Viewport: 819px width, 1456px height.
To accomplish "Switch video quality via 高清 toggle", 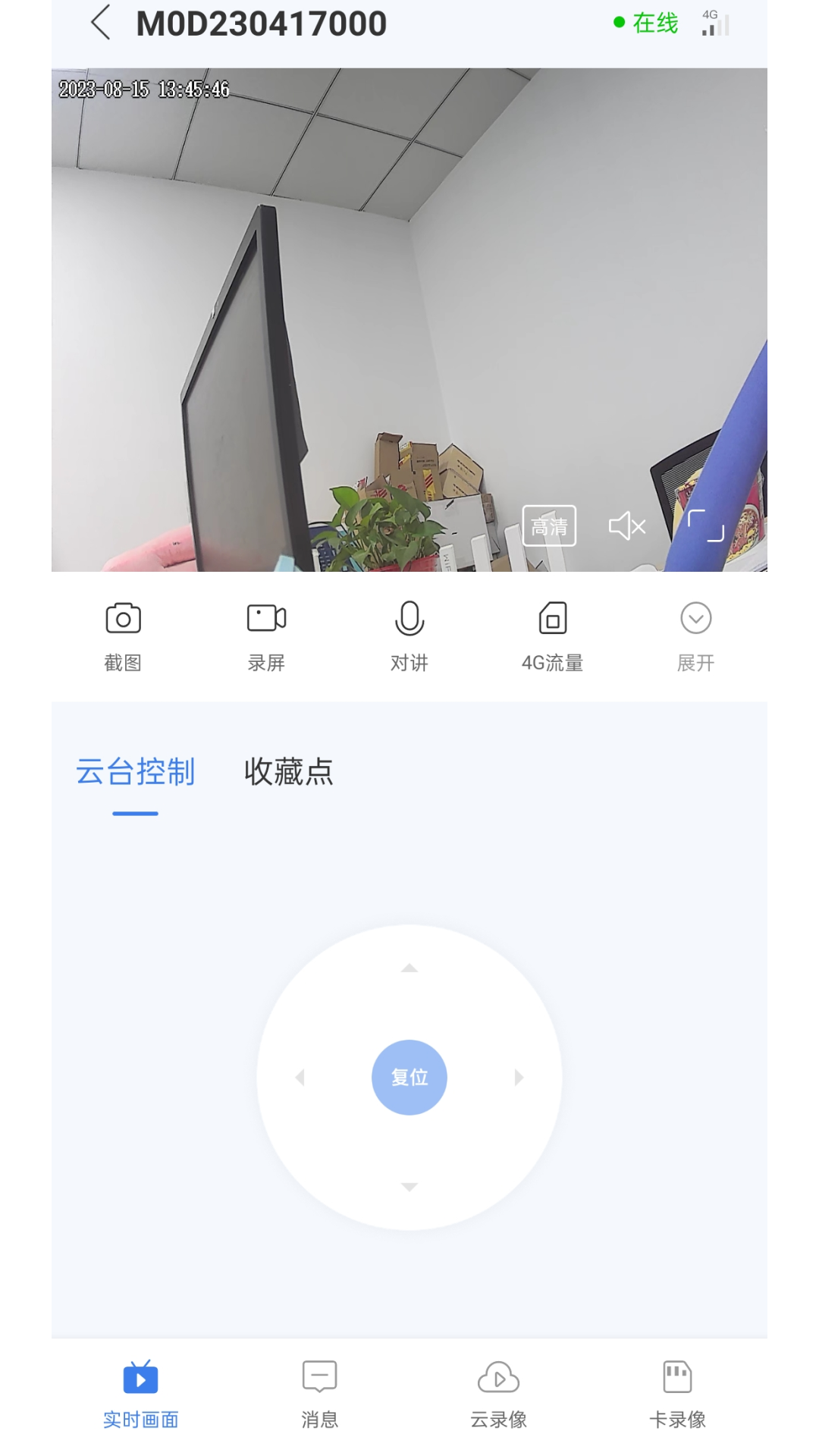I will click(549, 526).
